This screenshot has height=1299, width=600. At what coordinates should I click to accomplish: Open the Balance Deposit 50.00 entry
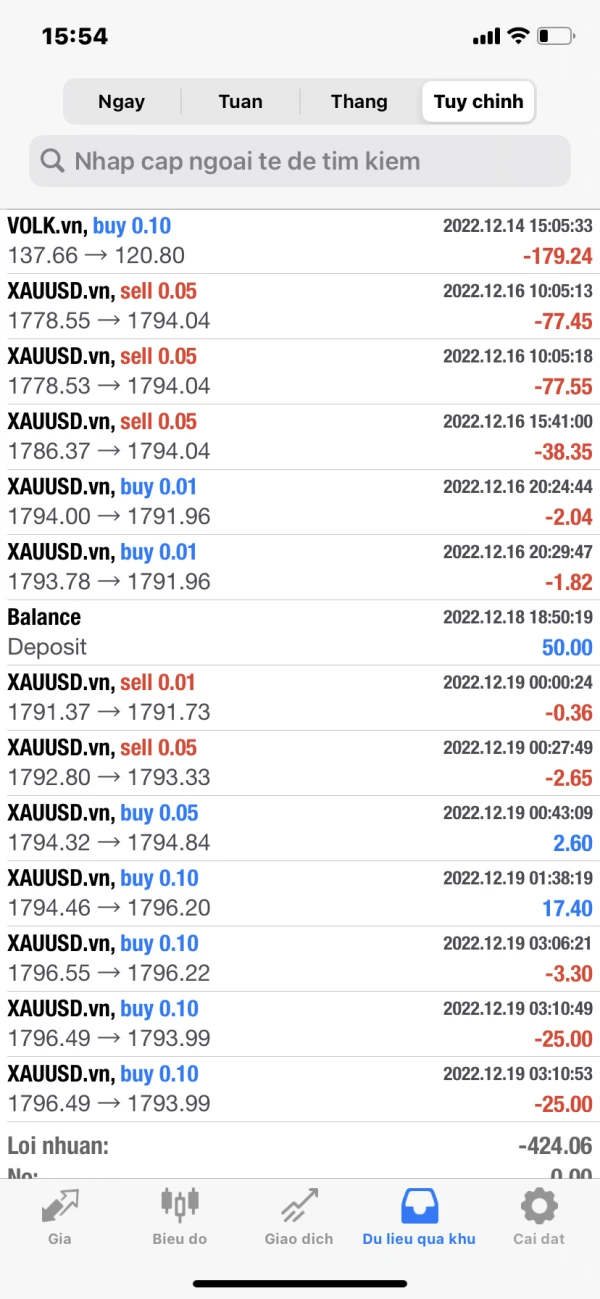pos(300,632)
